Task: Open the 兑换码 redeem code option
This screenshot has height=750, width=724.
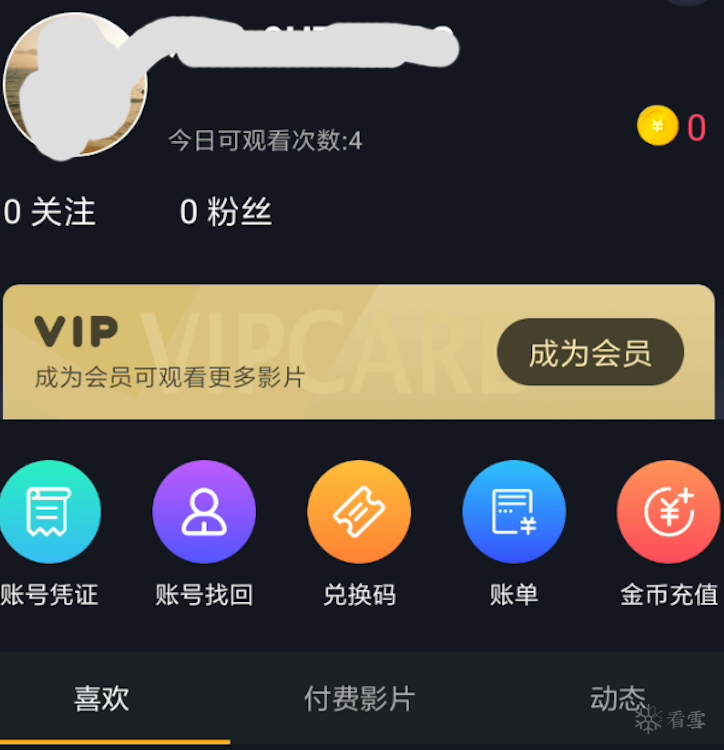Action: point(359,512)
